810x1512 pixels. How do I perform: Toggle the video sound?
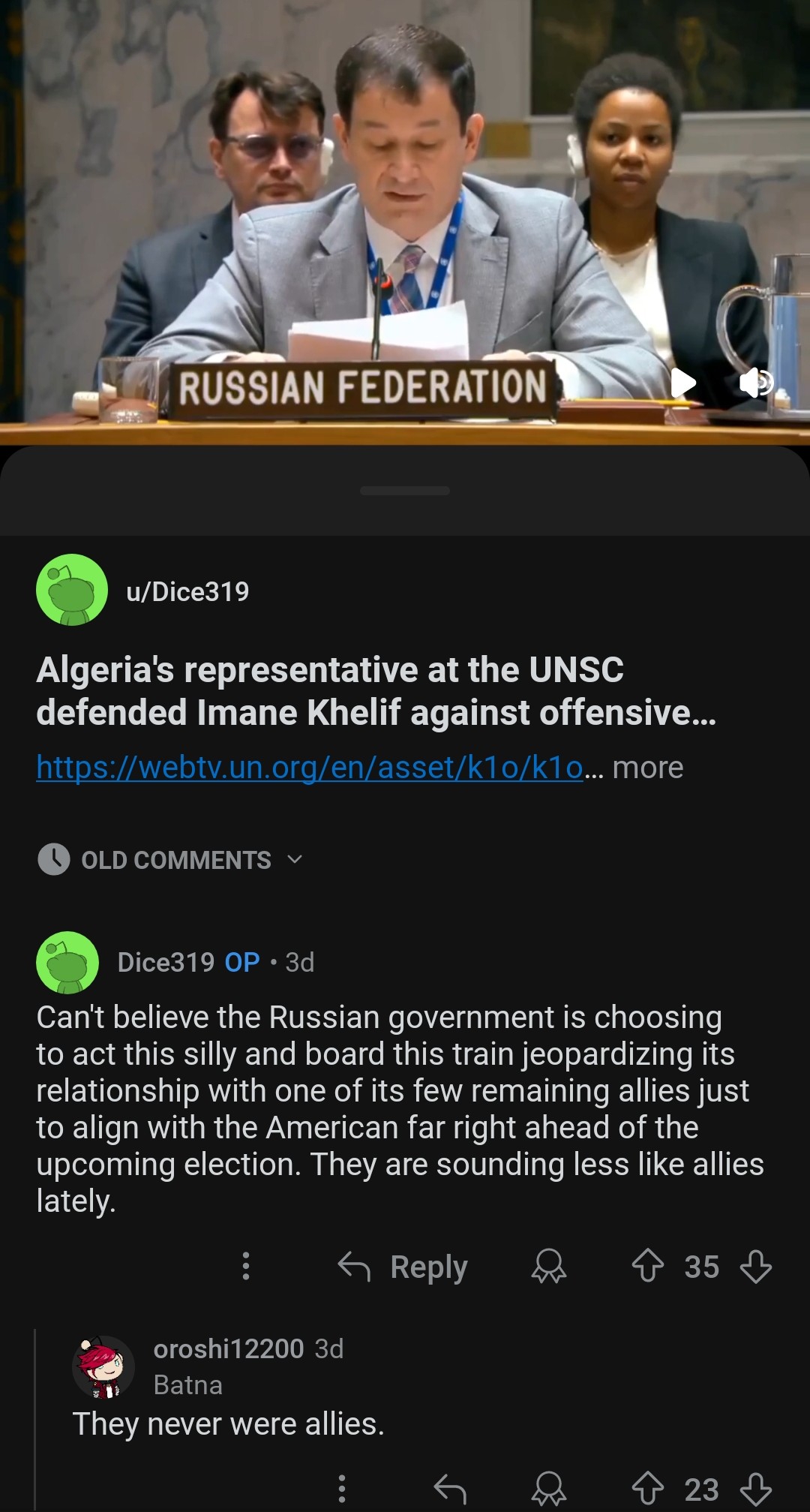click(x=755, y=383)
